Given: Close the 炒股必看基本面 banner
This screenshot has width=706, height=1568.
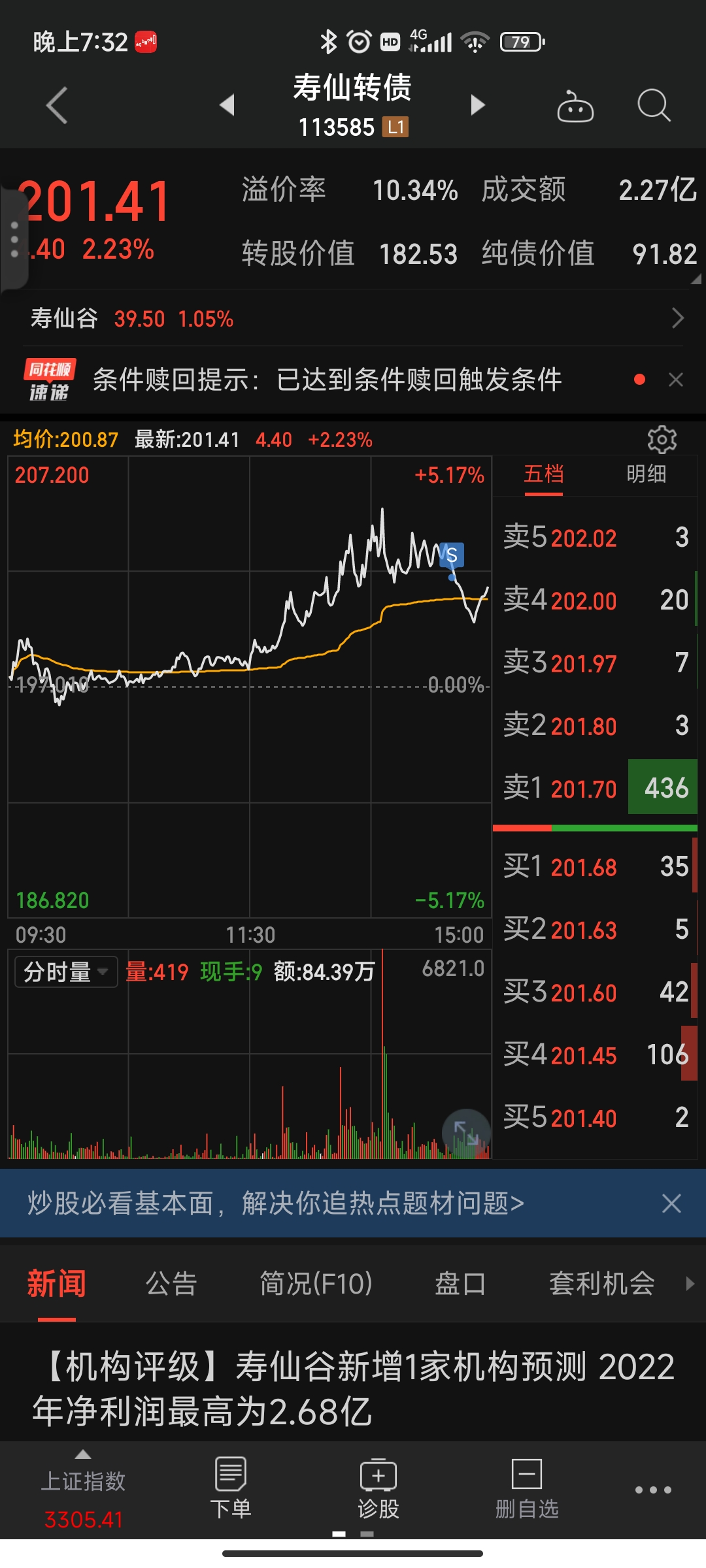Looking at the screenshot, I should pyautogui.click(x=671, y=1203).
